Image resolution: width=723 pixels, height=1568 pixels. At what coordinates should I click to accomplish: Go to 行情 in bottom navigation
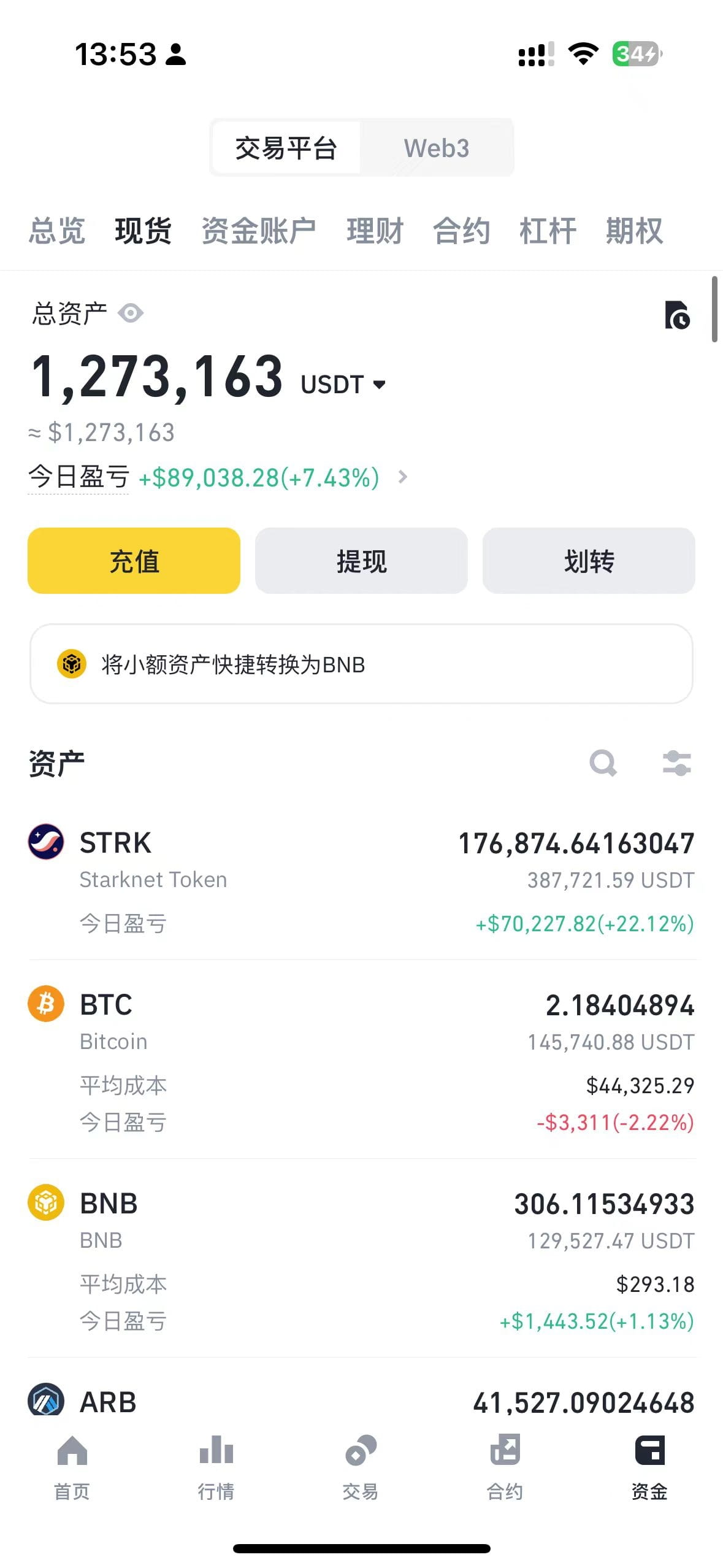click(x=216, y=1466)
